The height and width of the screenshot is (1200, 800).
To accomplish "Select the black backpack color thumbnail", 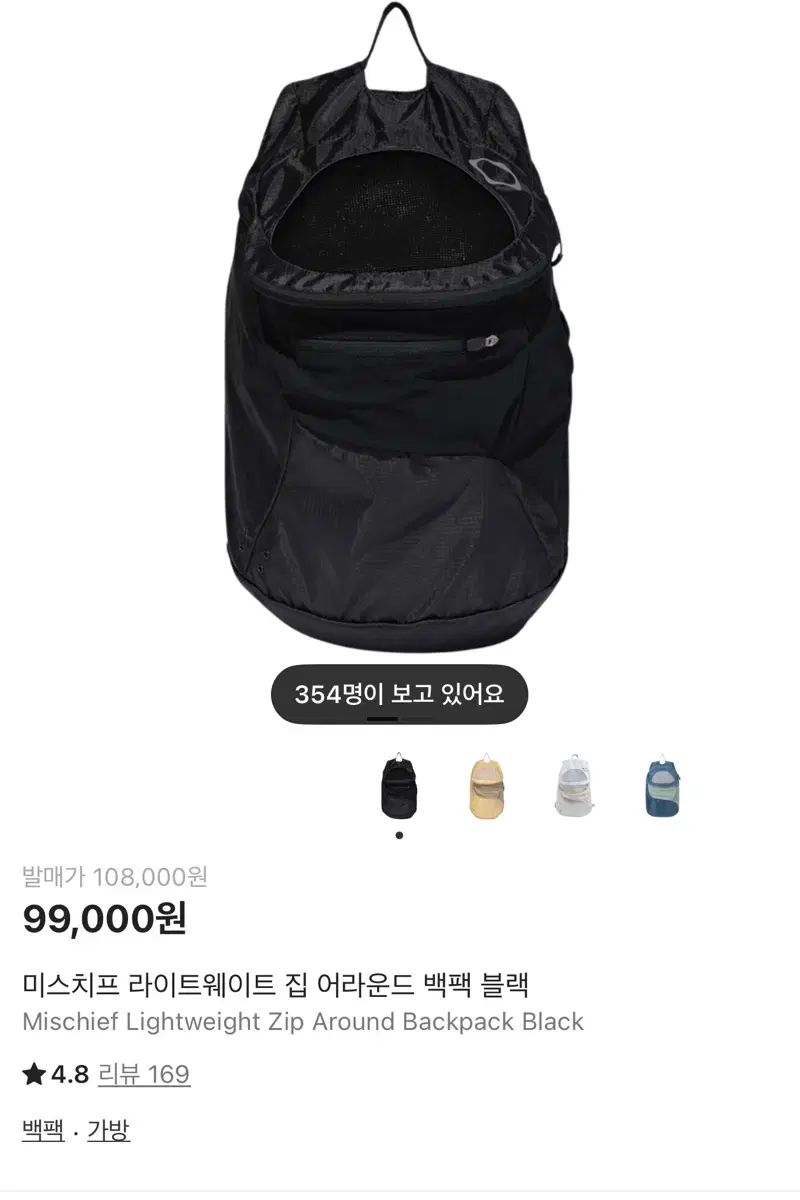I will (x=399, y=787).
